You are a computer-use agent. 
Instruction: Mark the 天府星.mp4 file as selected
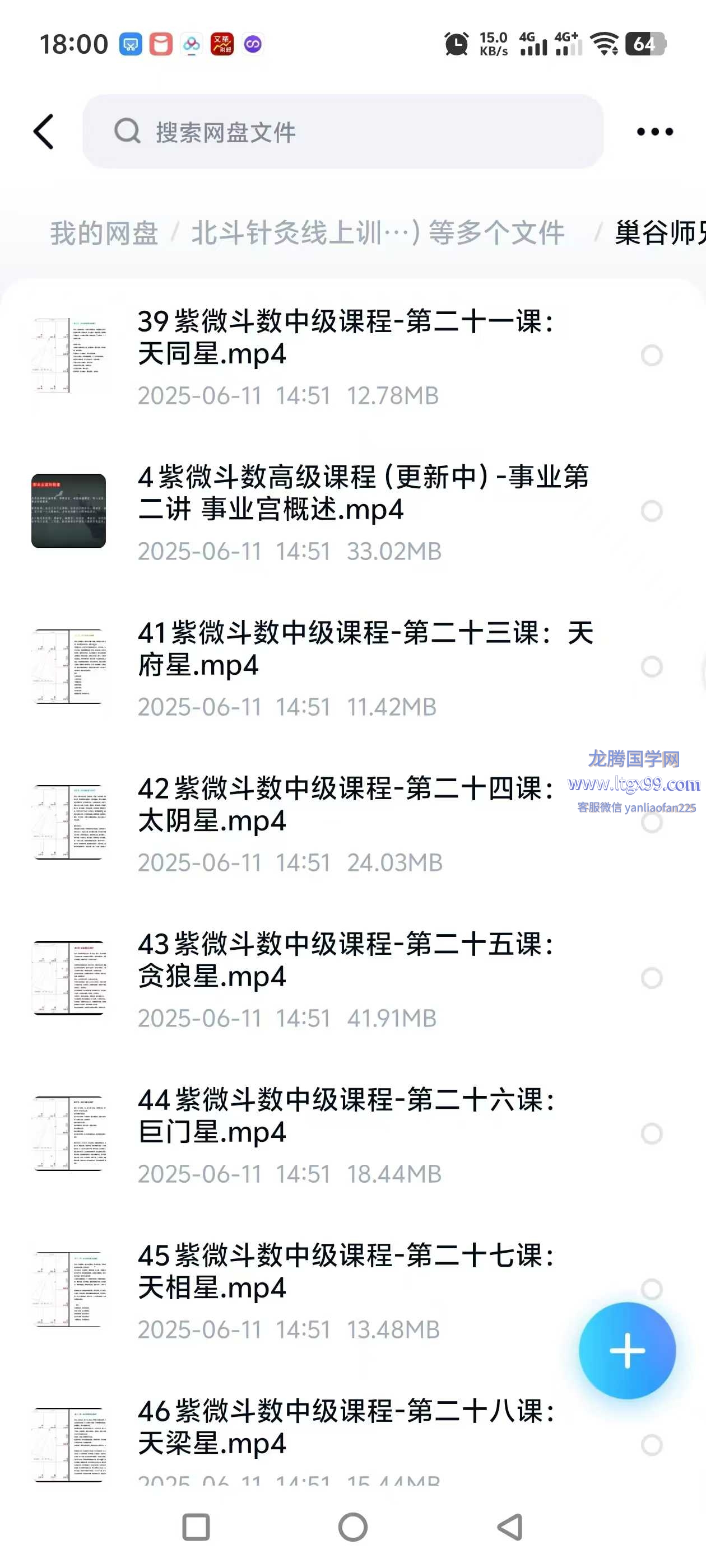click(651, 667)
